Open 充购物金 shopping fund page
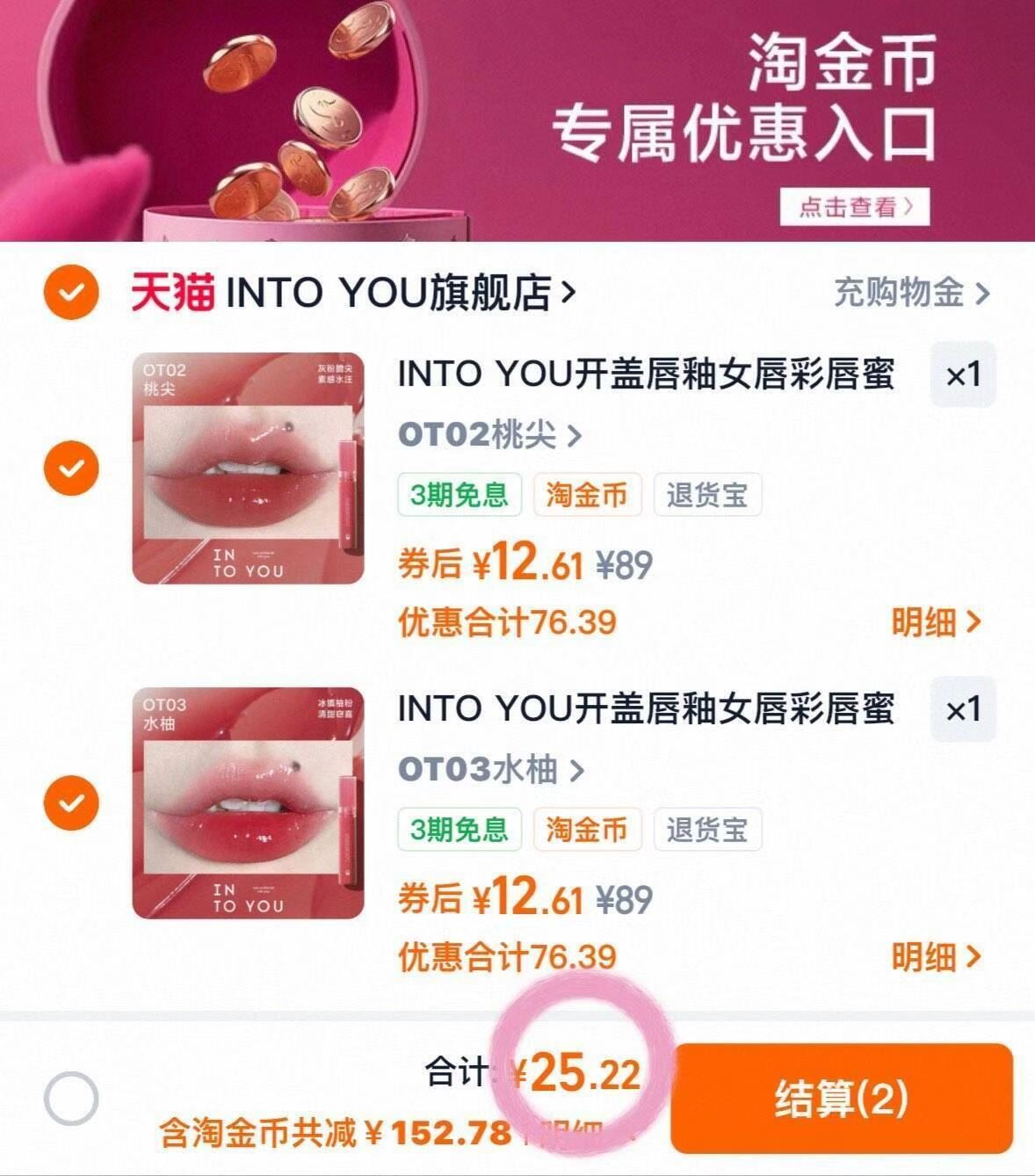Screen dimensions: 1035x1176 pos(905,292)
